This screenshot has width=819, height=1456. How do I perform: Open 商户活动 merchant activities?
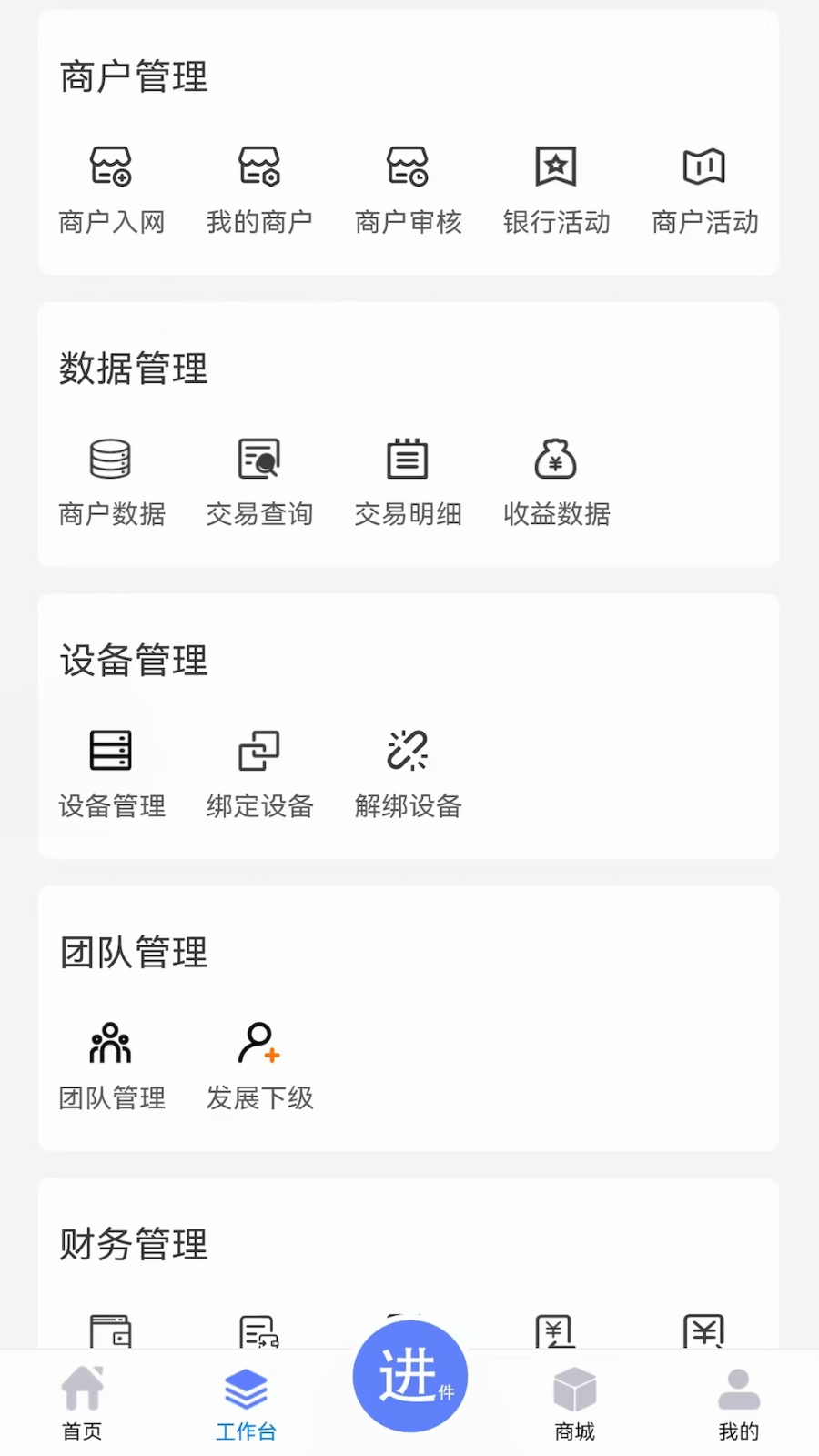click(703, 186)
